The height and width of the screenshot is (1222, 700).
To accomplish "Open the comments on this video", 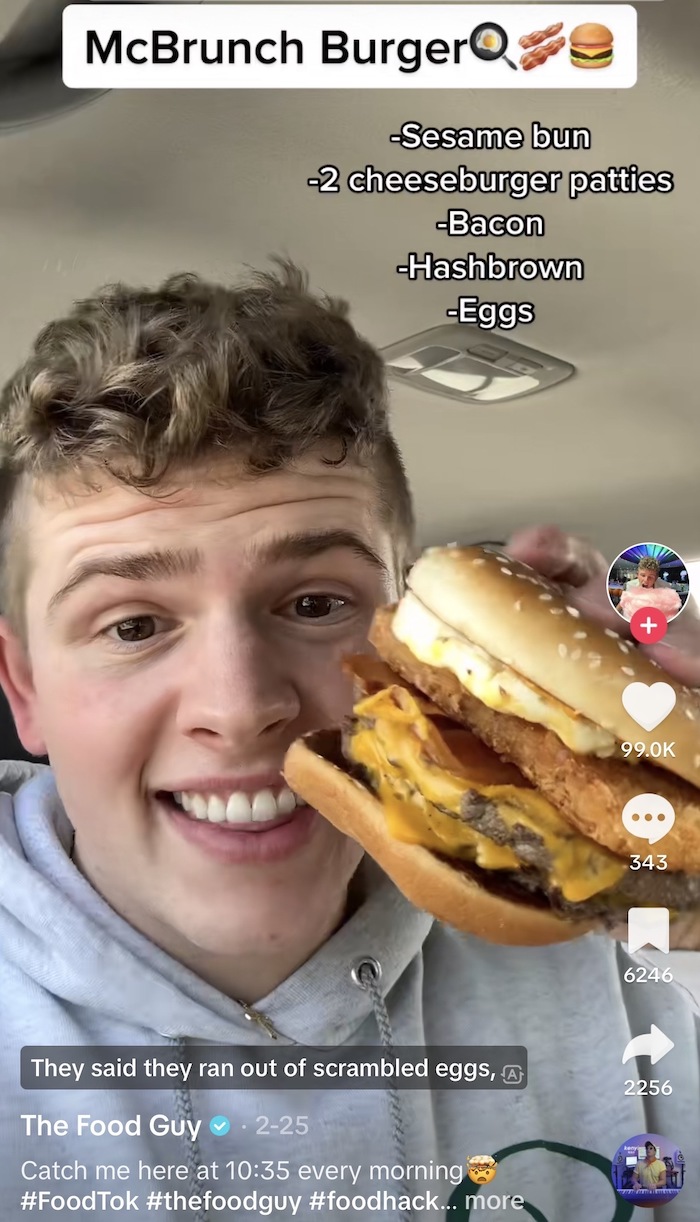I will point(648,819).
